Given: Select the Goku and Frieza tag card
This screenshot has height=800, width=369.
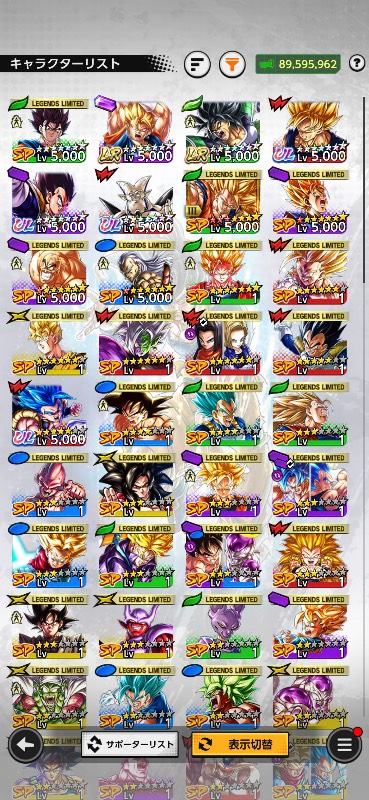Looking at the screenshot, I should [x=223, y=556].
